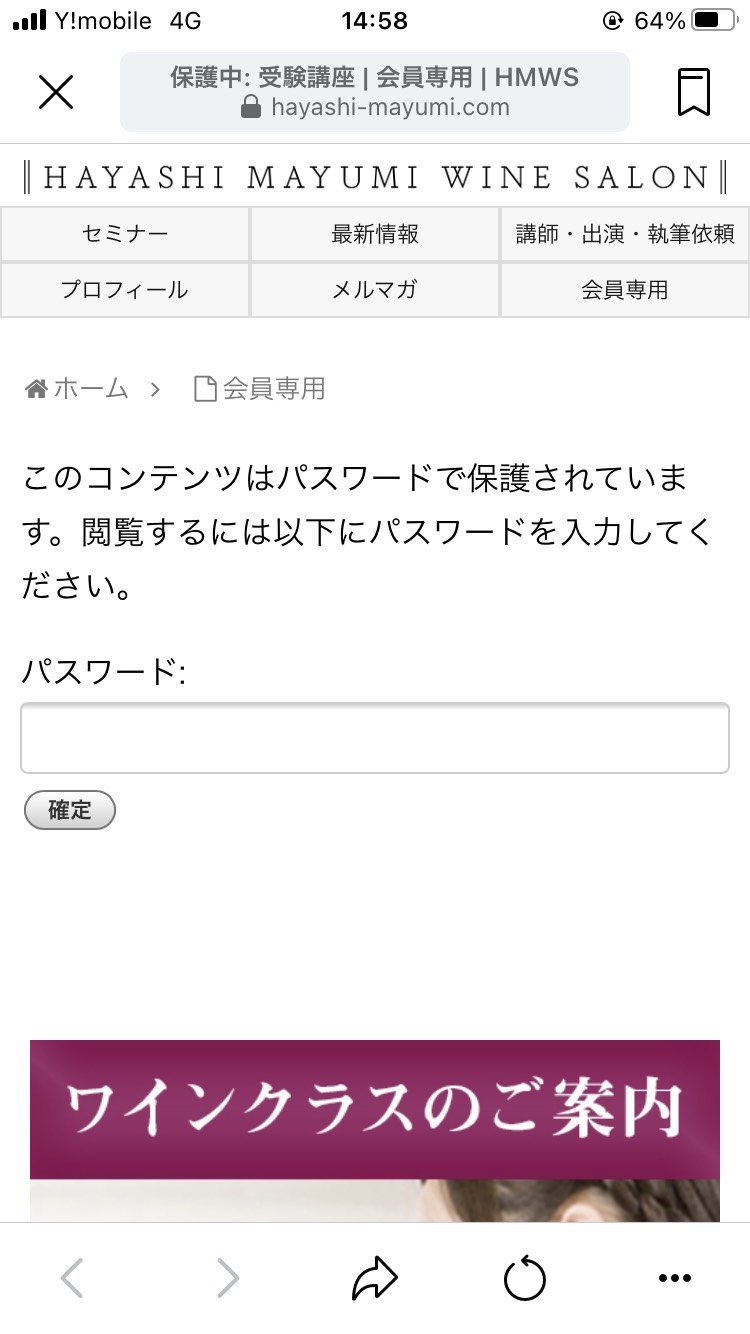Viewport: 750px width, 1334px height.
Task: Submit password with 確定 button
Action: point(70,810)
